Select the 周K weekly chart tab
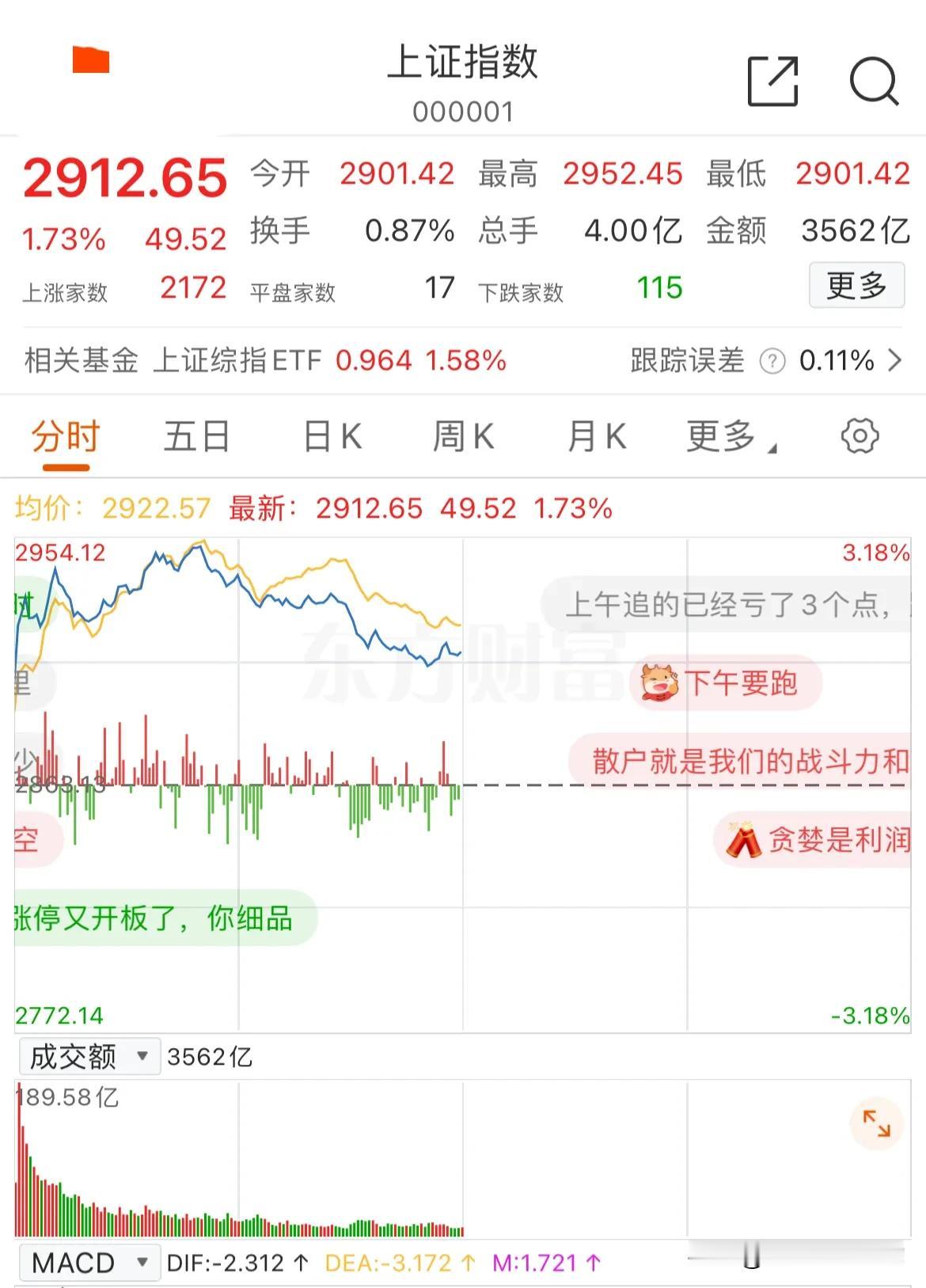This screenshot has height=1288, width=926. pos(462,436)
